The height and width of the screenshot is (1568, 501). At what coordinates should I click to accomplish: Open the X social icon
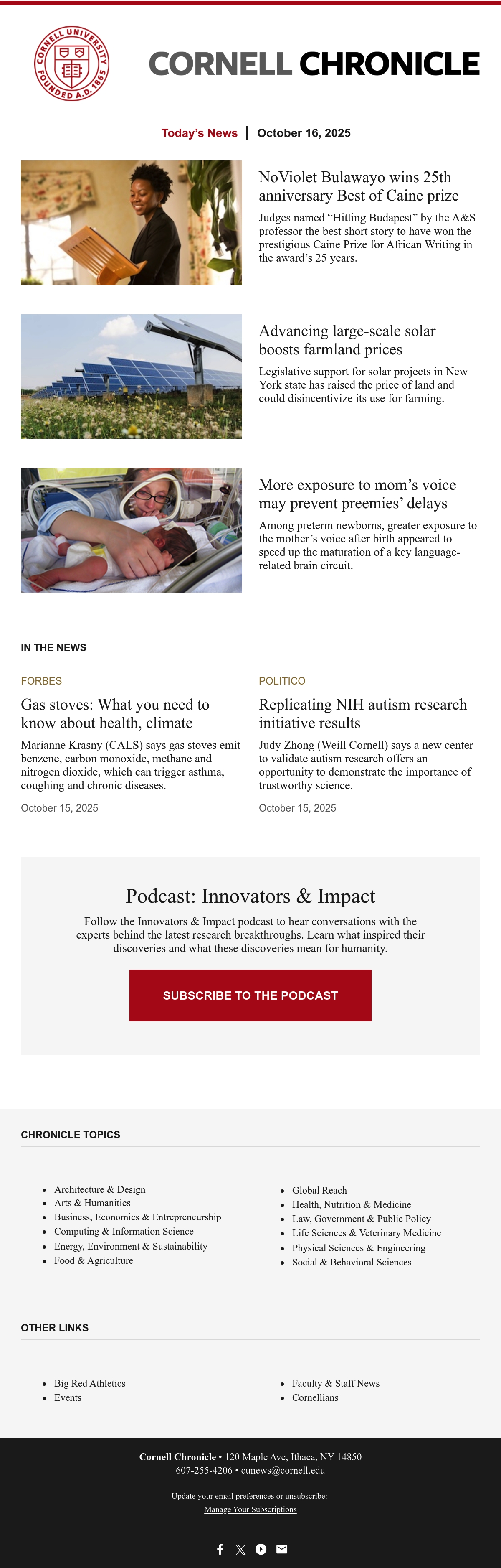241,1549
